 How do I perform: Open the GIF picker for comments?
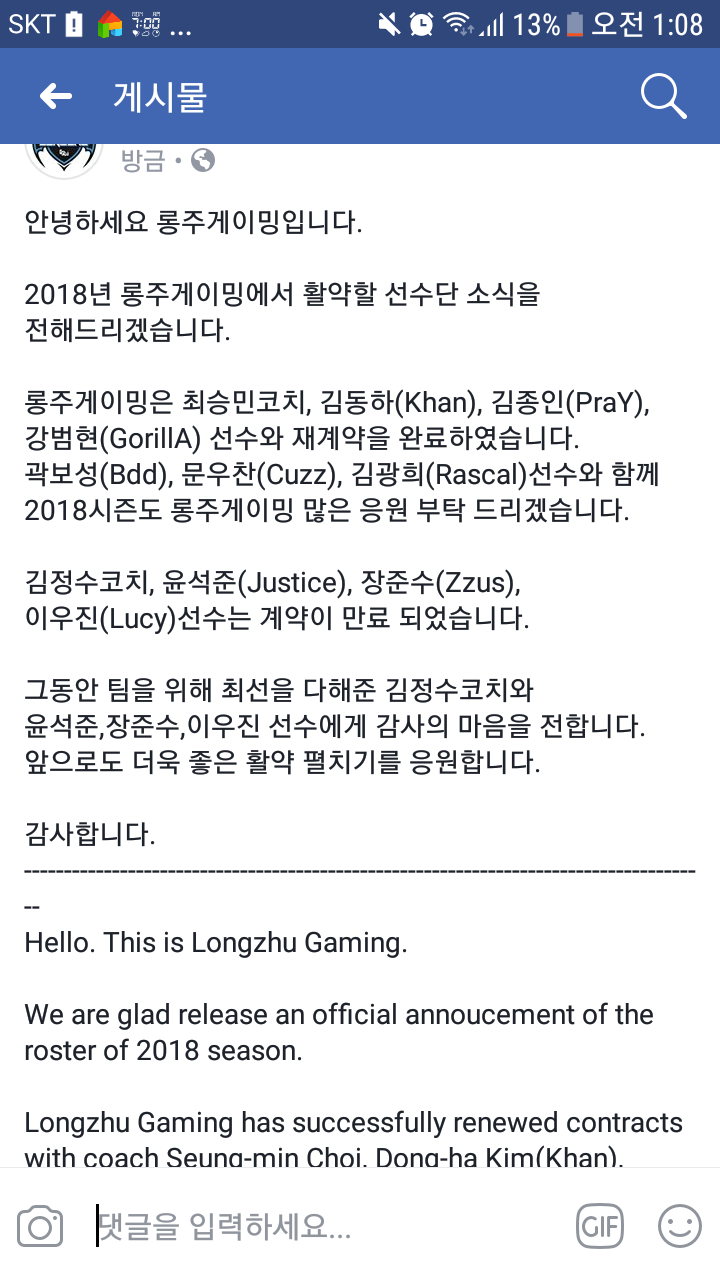[600, 1226]
